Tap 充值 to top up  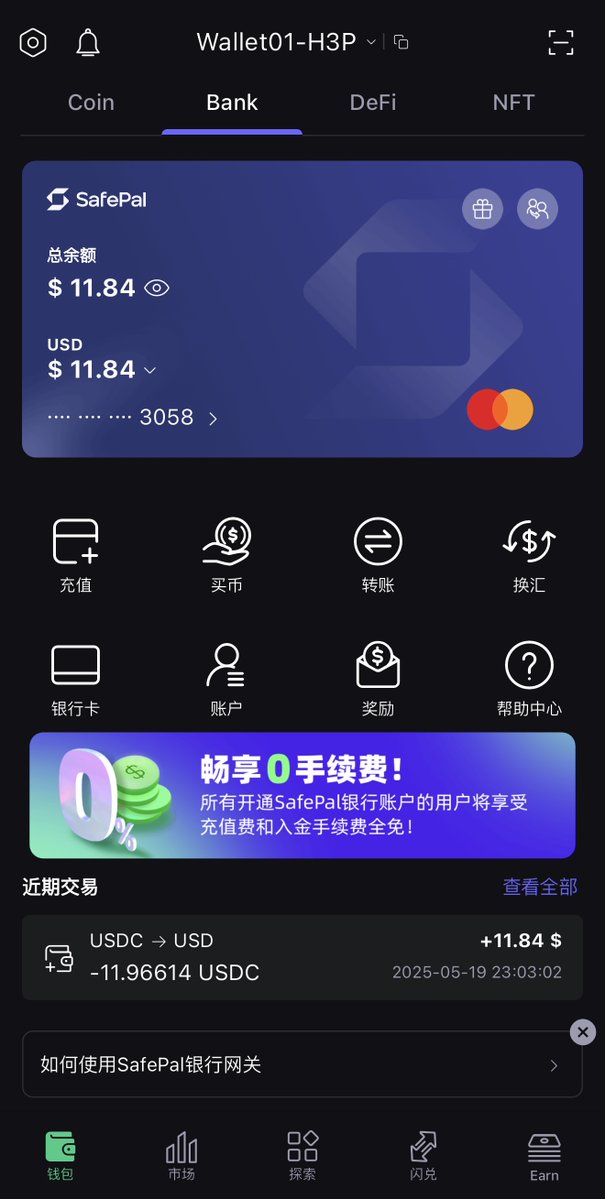point(76,556)
